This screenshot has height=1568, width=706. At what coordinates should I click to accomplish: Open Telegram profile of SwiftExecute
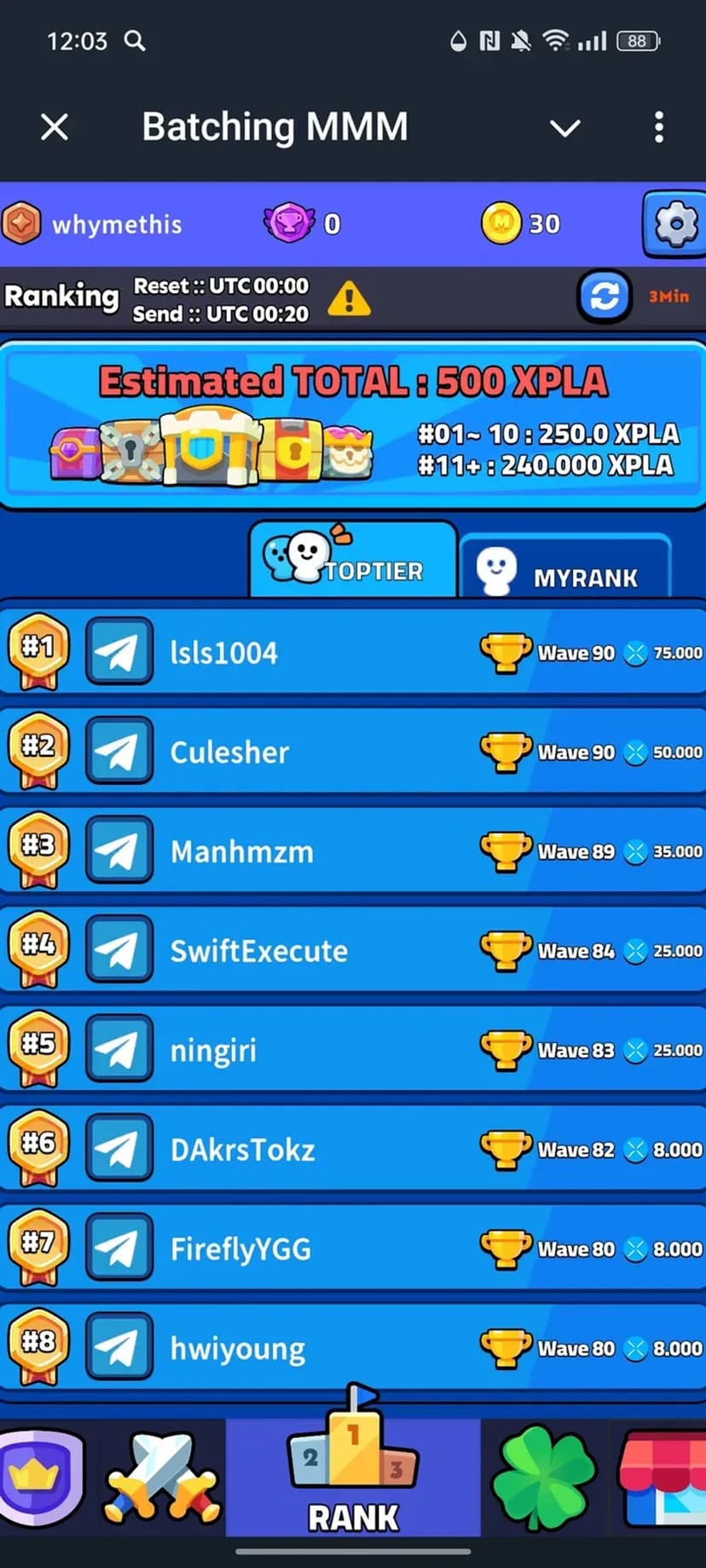coord(119,950)
